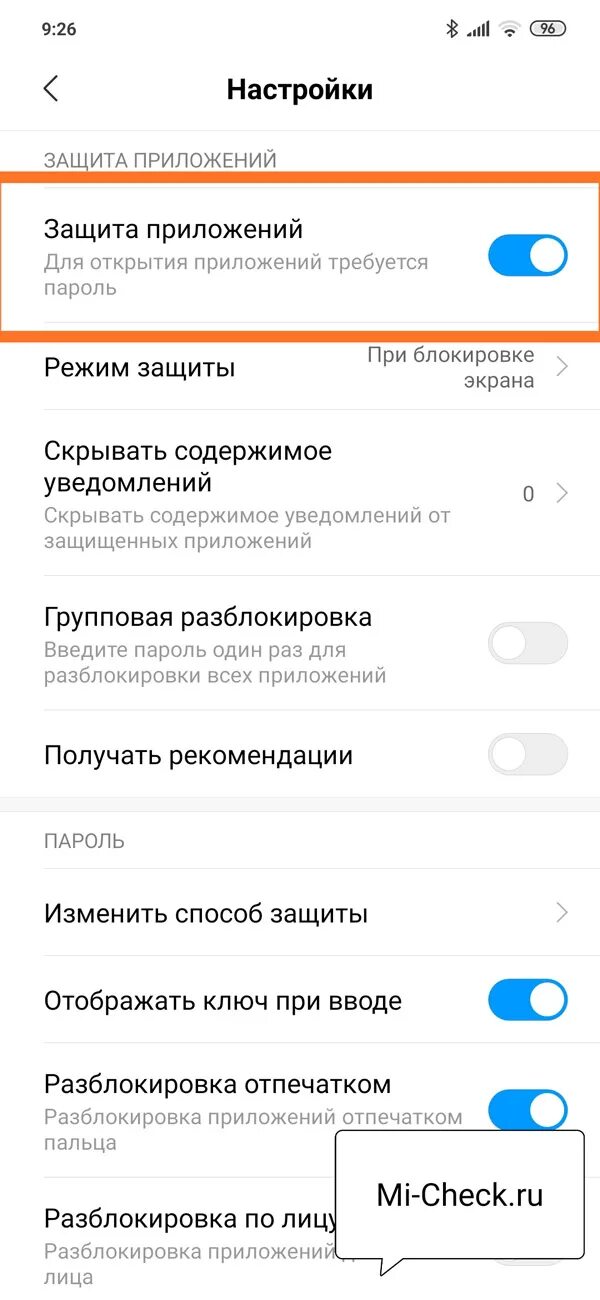Go back from Настройки screen
The width and height of the screenshot is (600, 1300).
point(52,89)
